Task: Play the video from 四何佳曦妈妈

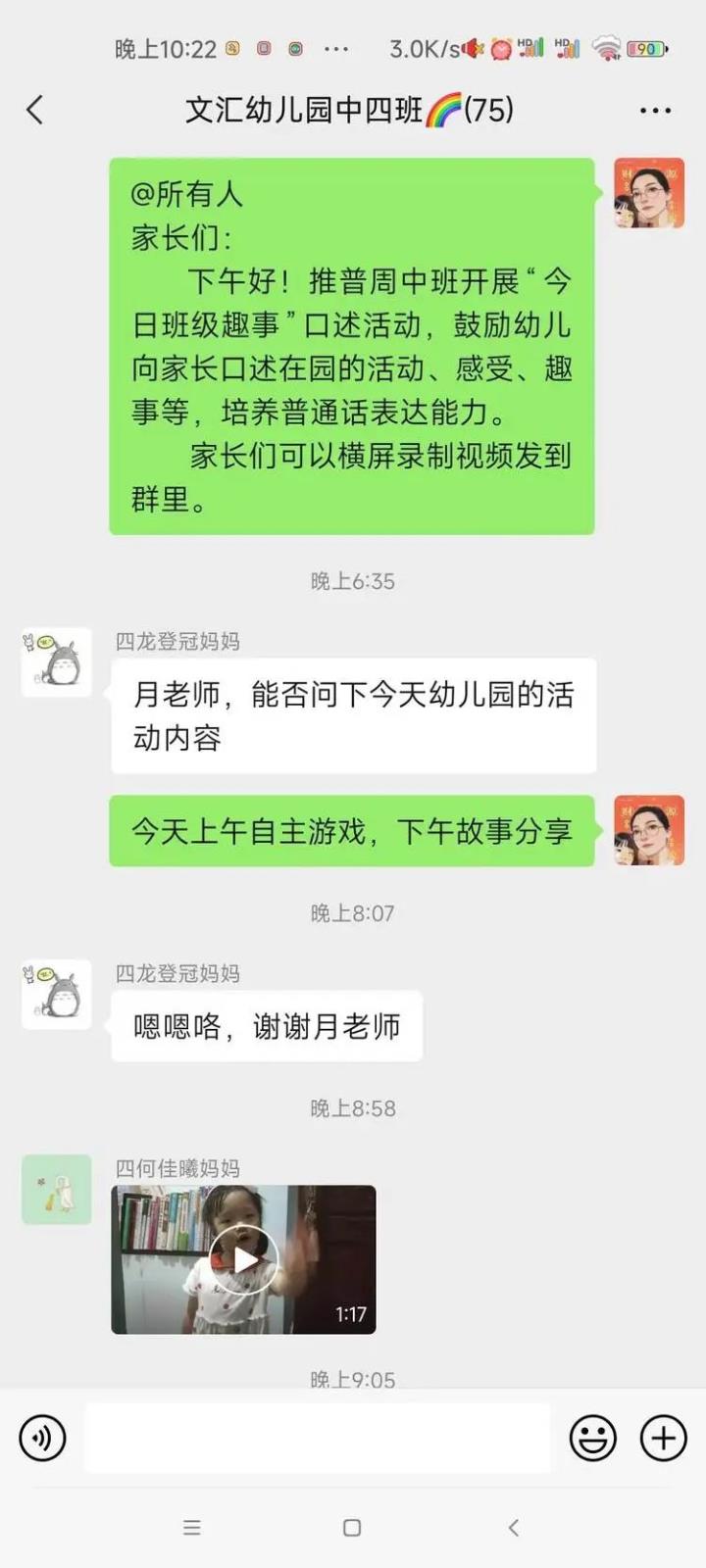Action: 243,1259
